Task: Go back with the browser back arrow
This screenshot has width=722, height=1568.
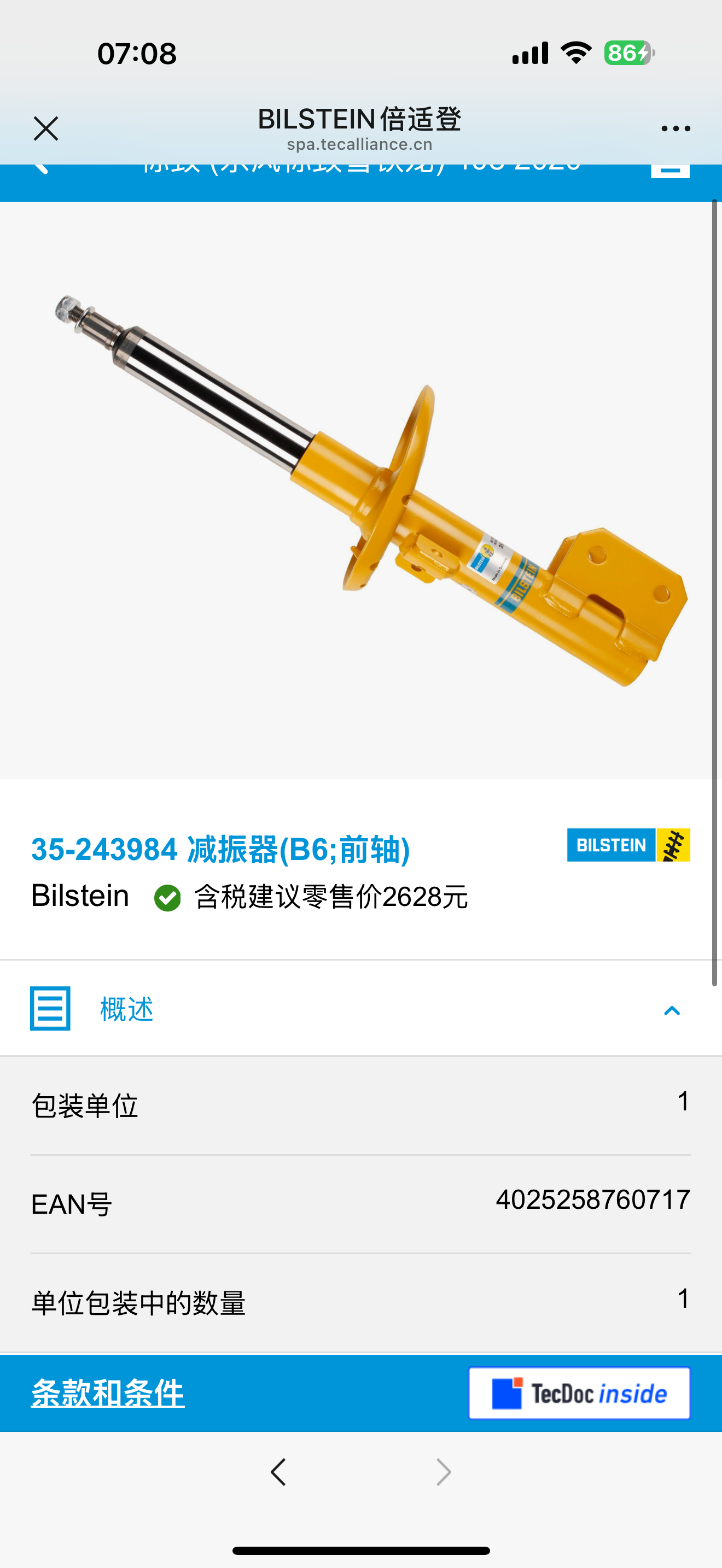Action: point(278,1472)
